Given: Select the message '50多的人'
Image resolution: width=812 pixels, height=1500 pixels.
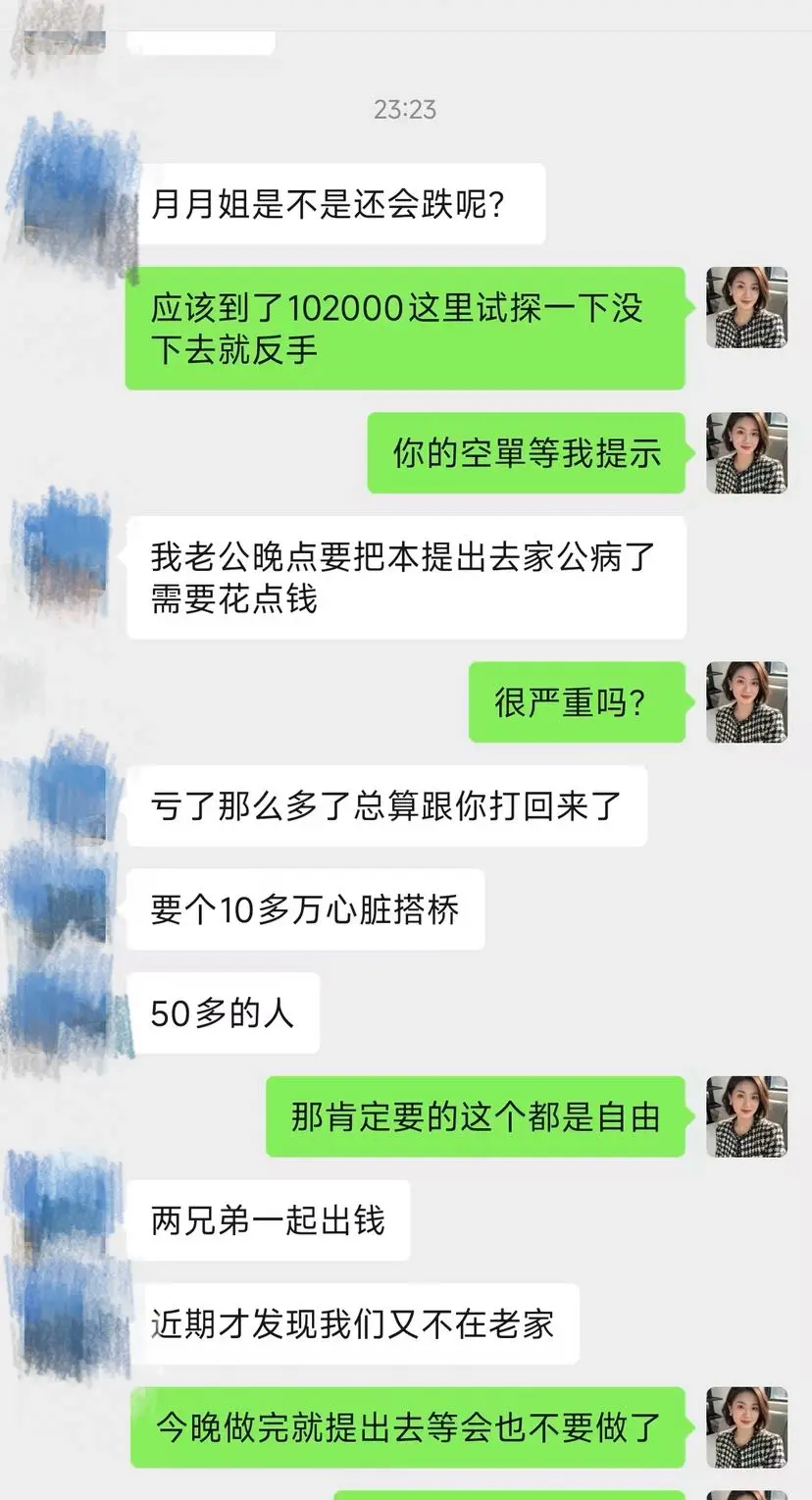Looking at the screenshot, I should (x=226, y=1014).
